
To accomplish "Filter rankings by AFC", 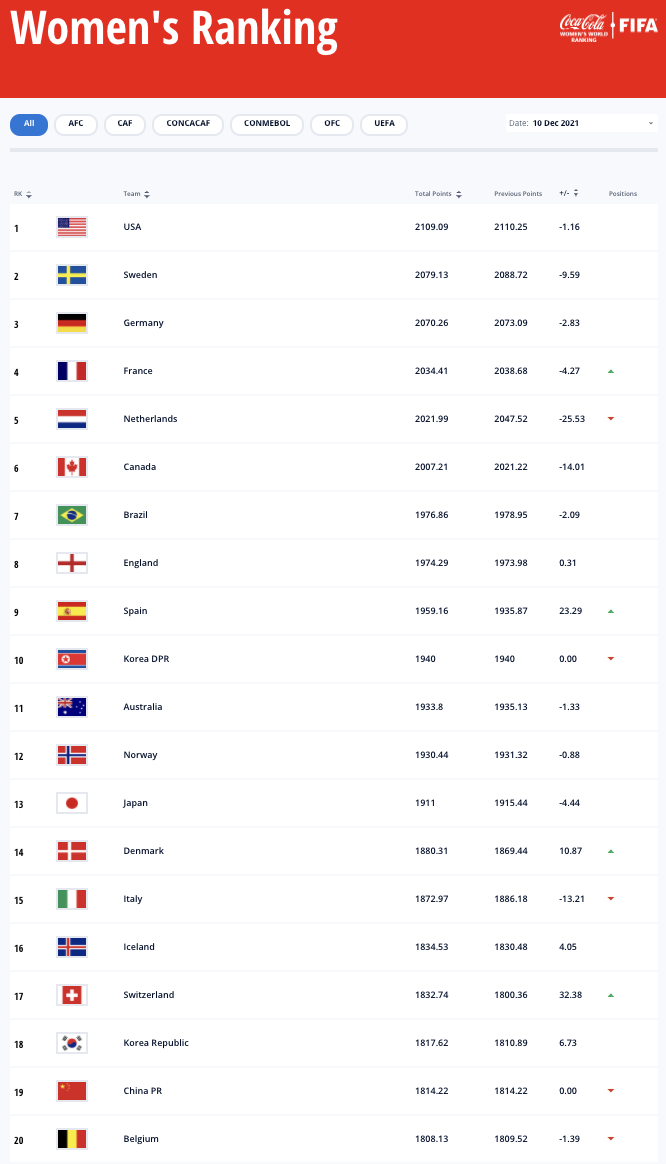I will (x=76, y=124).
